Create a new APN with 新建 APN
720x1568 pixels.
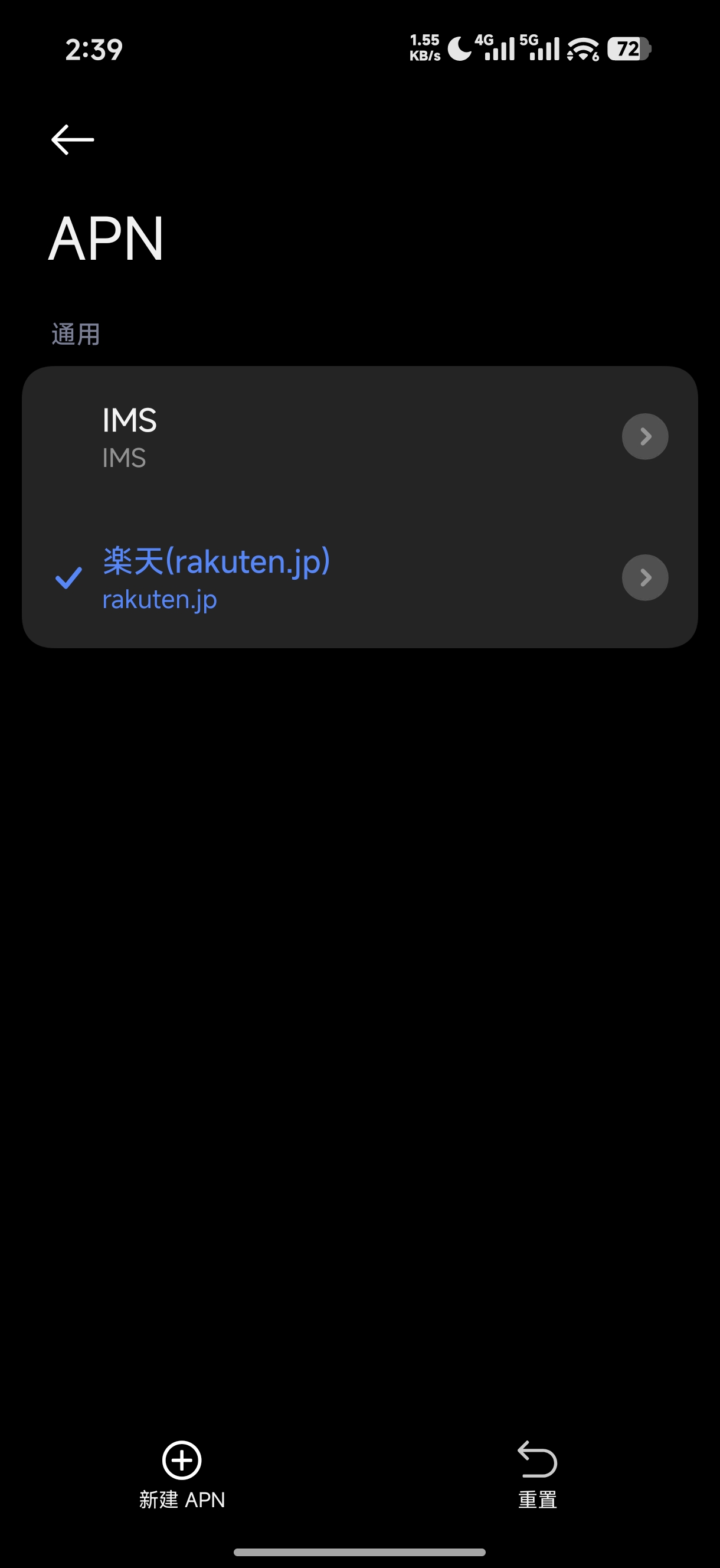tap(181, 1474)
